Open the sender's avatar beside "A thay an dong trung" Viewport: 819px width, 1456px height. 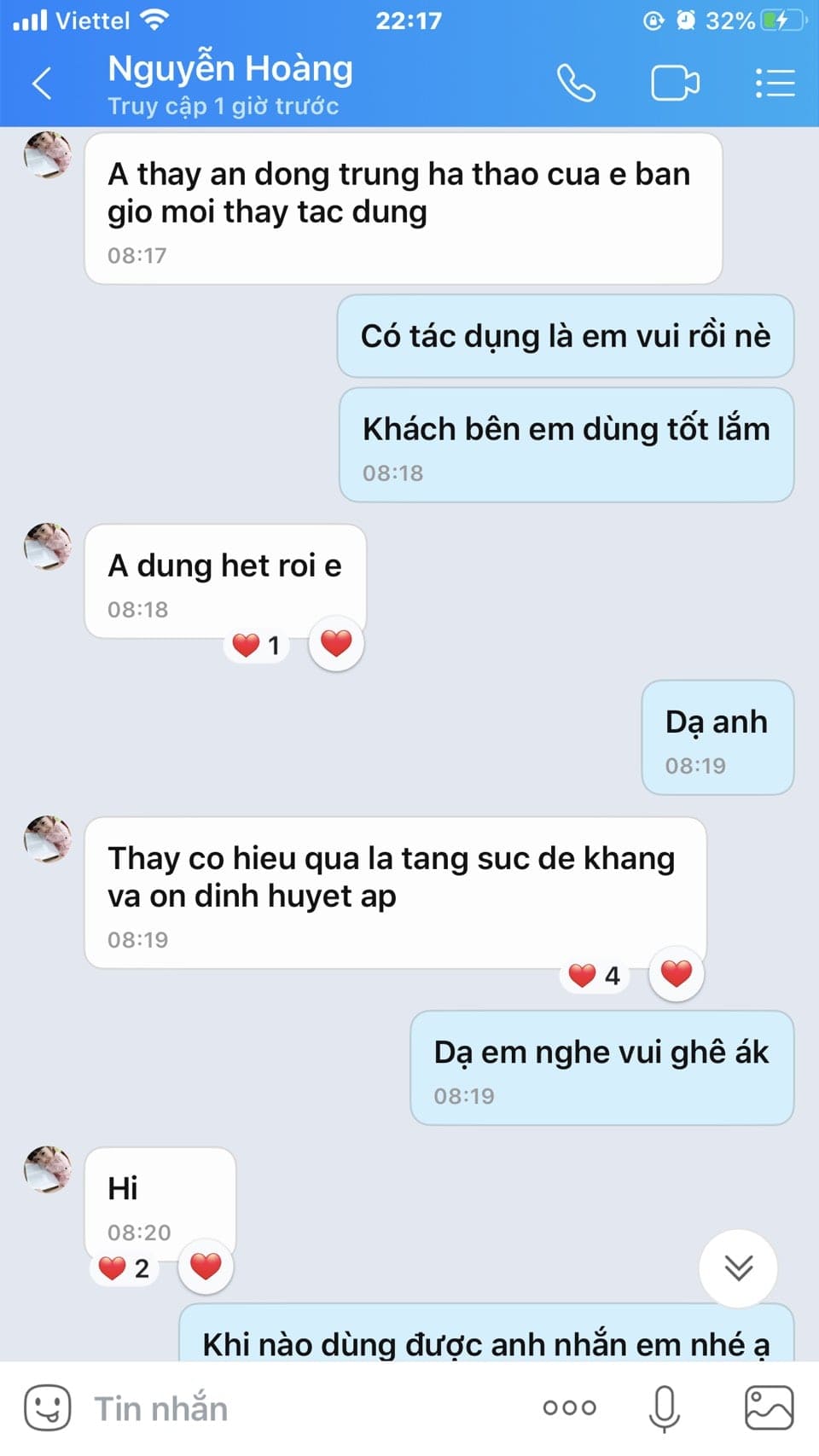(48, 155)
